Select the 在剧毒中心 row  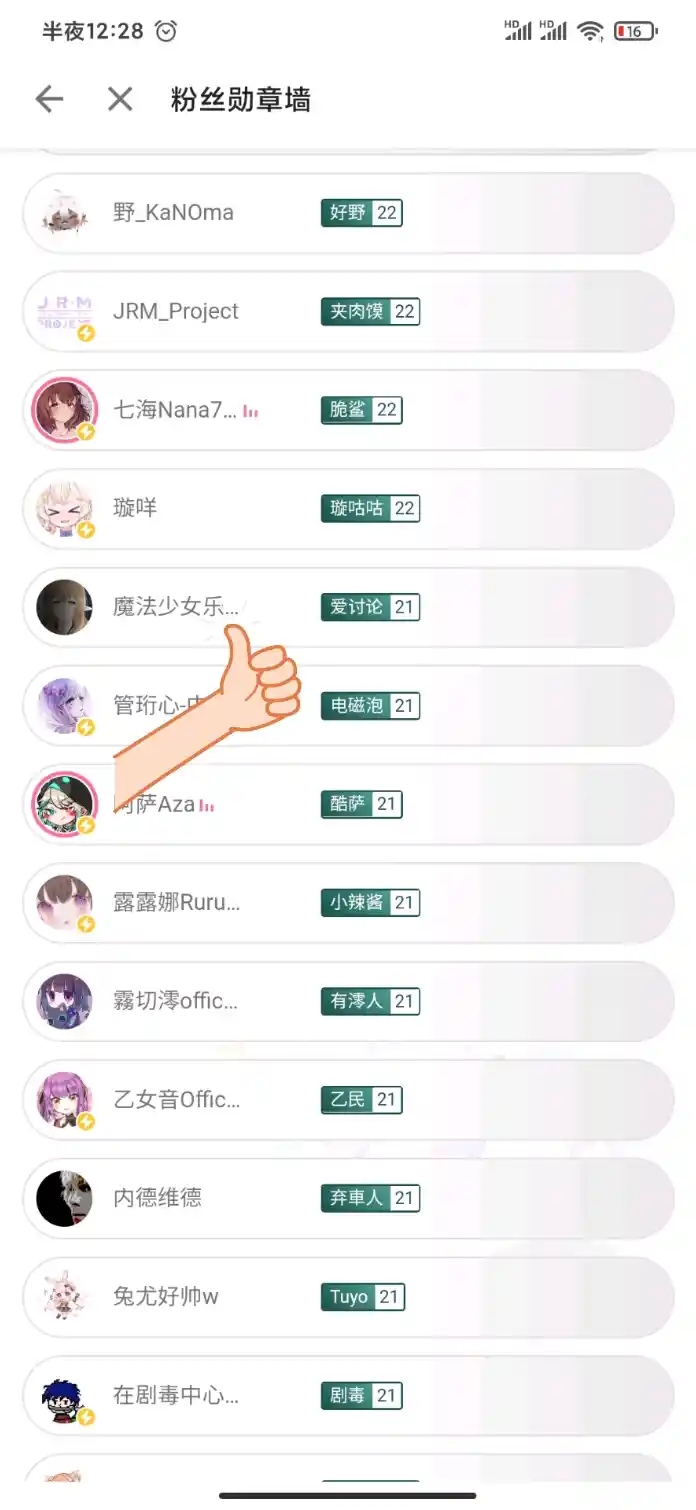tap(348, 1396)
